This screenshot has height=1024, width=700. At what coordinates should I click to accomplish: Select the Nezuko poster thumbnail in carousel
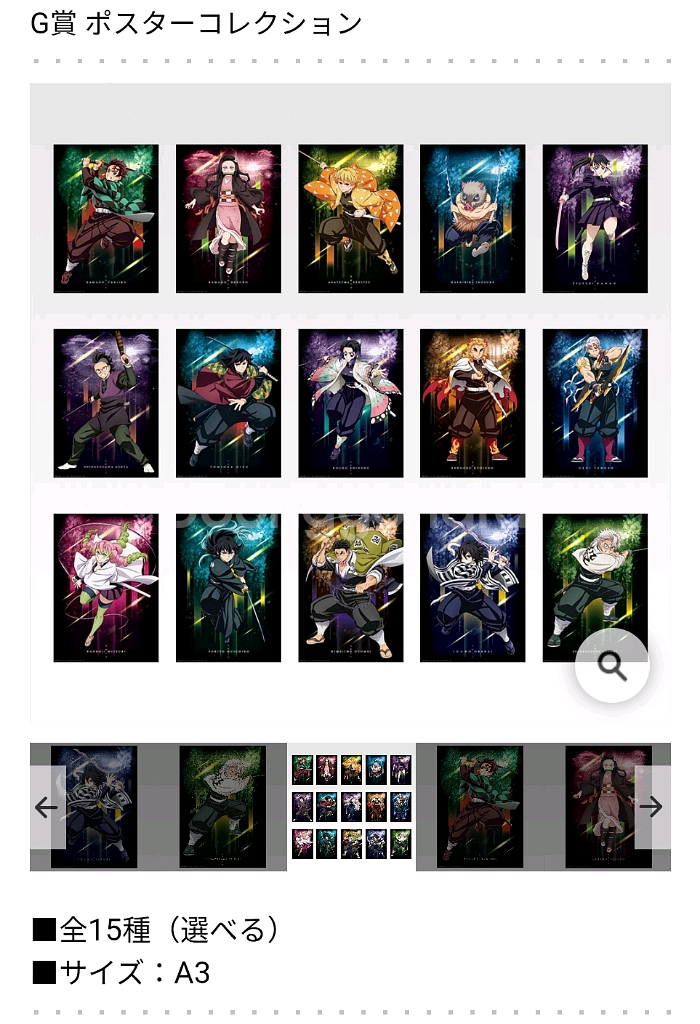coord(608,807)
